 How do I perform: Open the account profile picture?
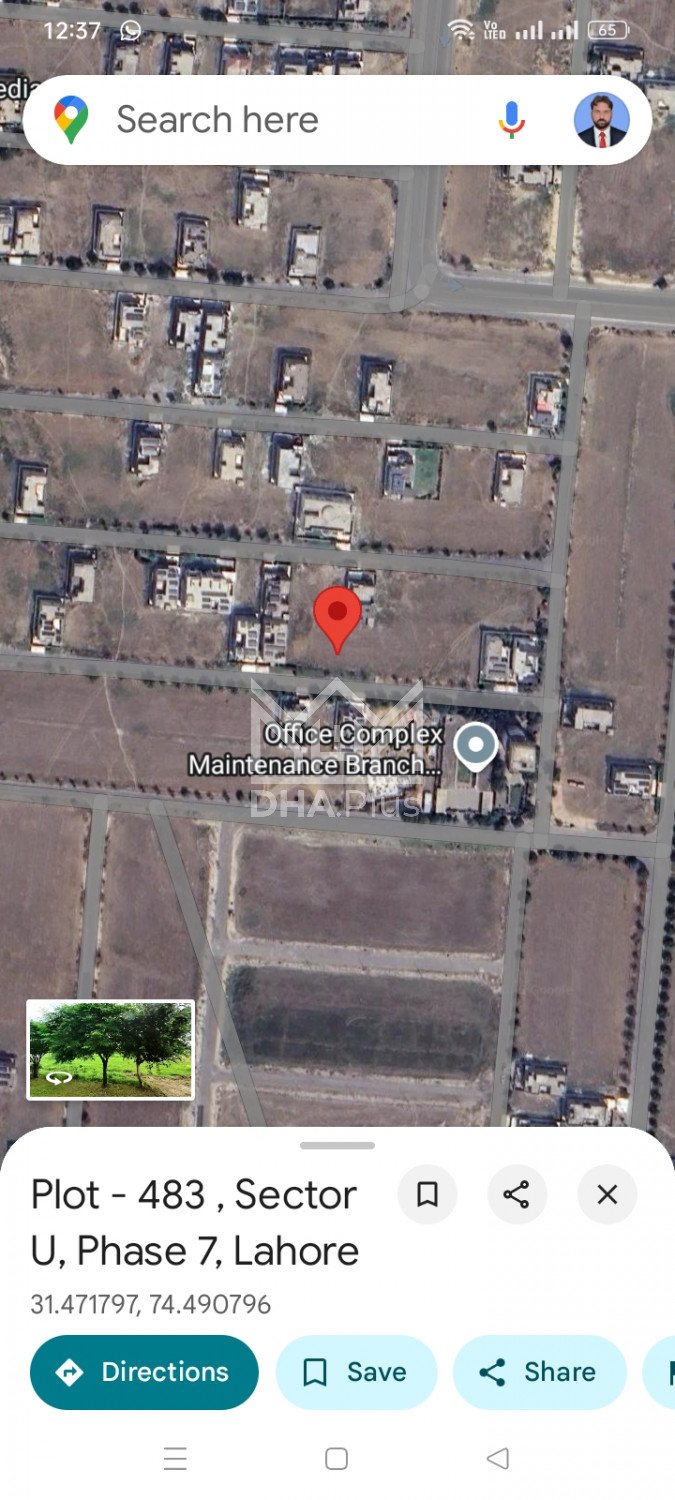(601, 120)
